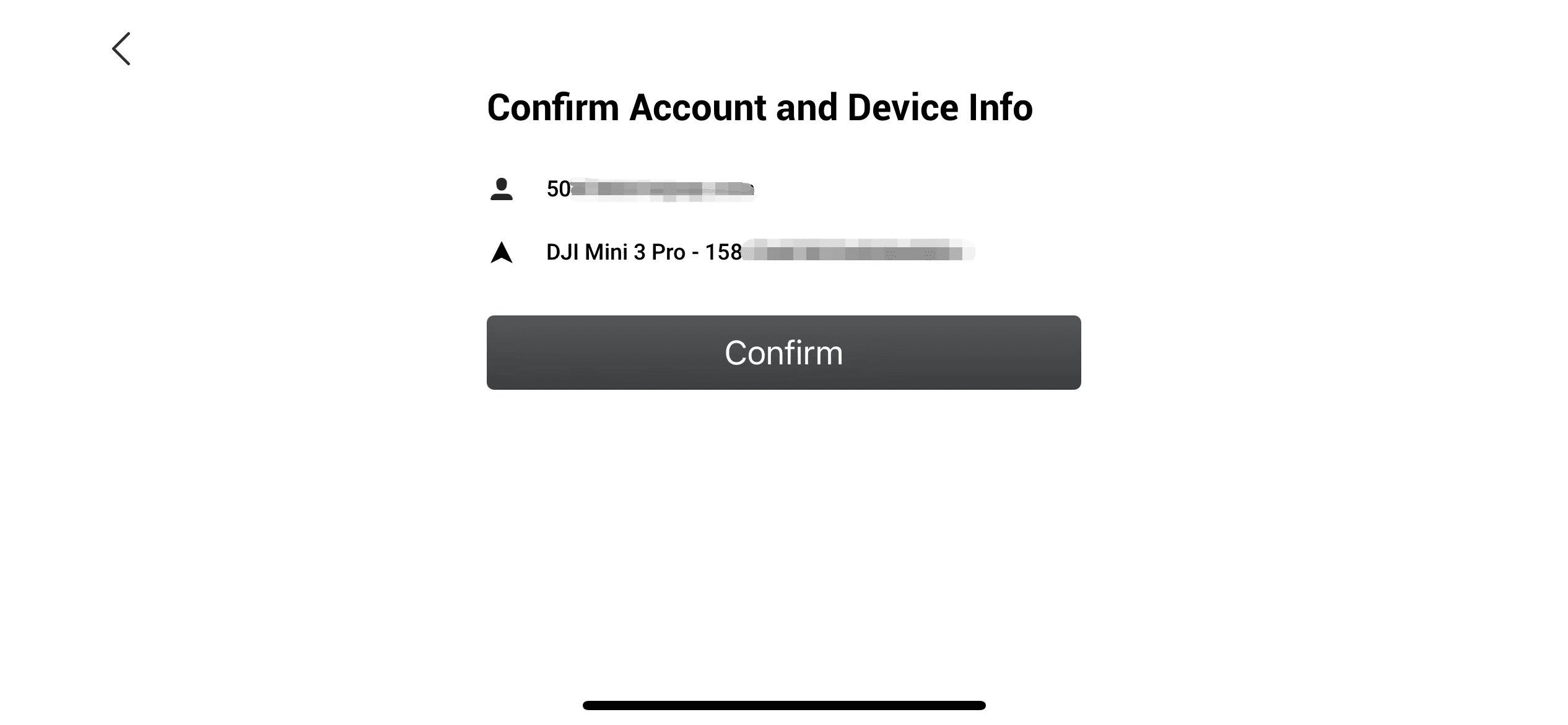
Task: Go back using the top-left arrow
Action: [121, 49]
